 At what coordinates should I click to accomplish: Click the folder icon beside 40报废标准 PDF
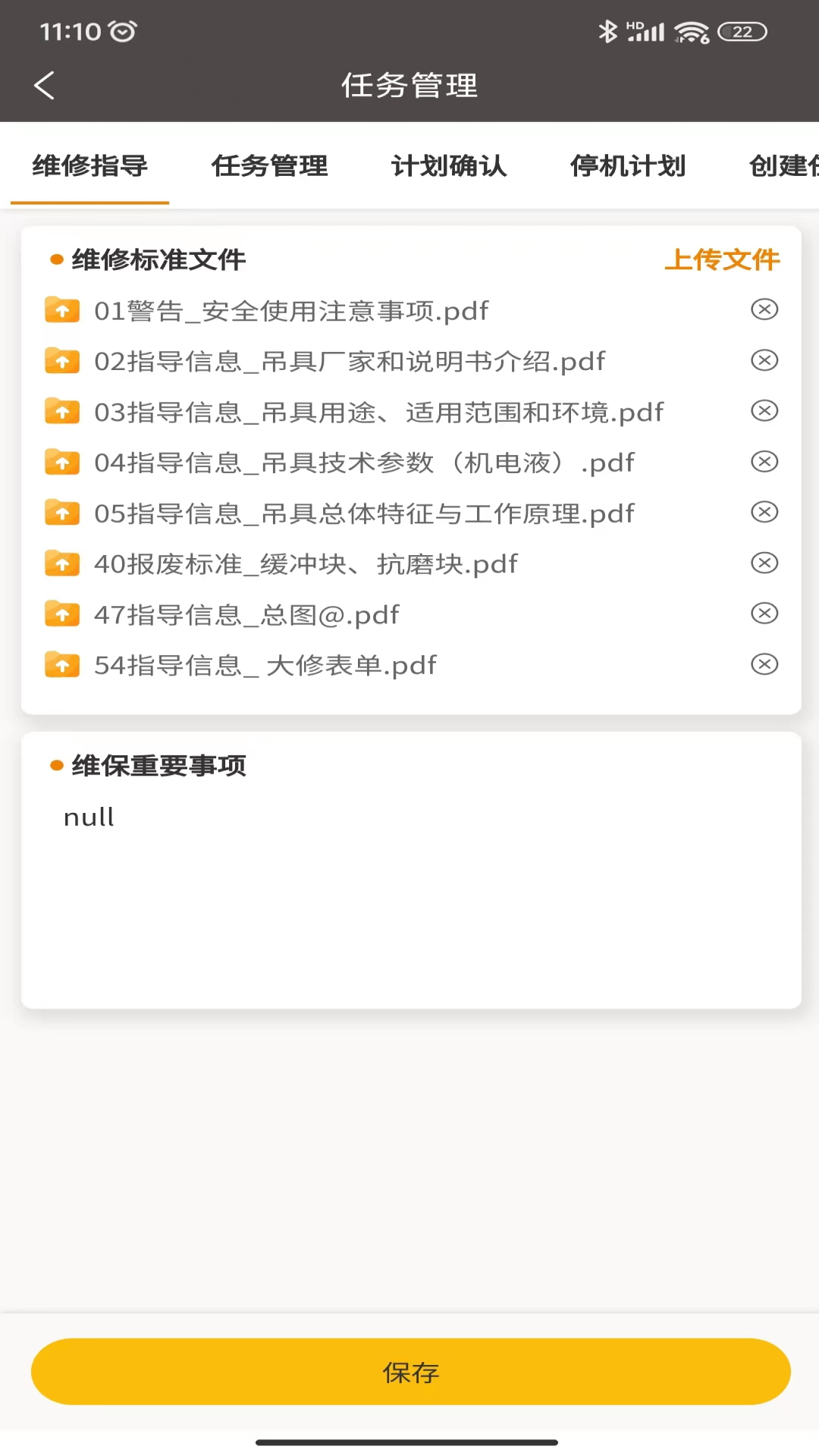[x=62, y=563]
